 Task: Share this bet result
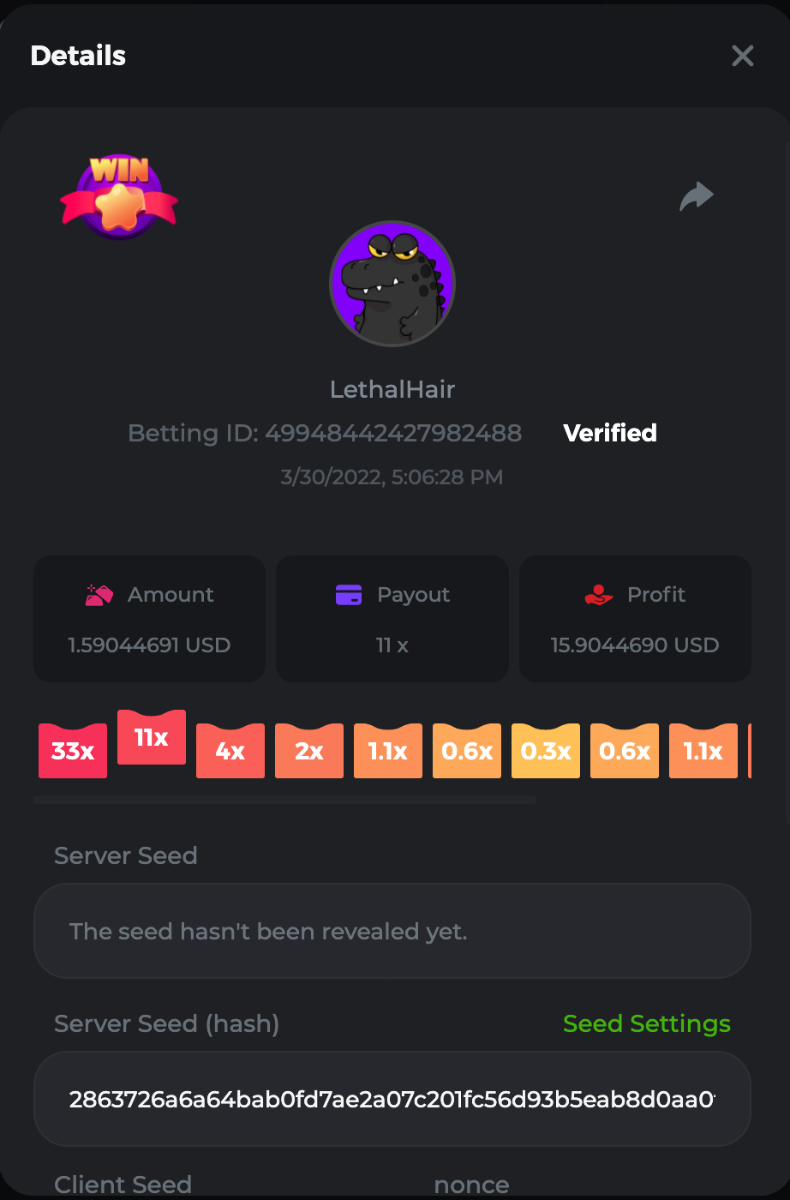point(696,196)
